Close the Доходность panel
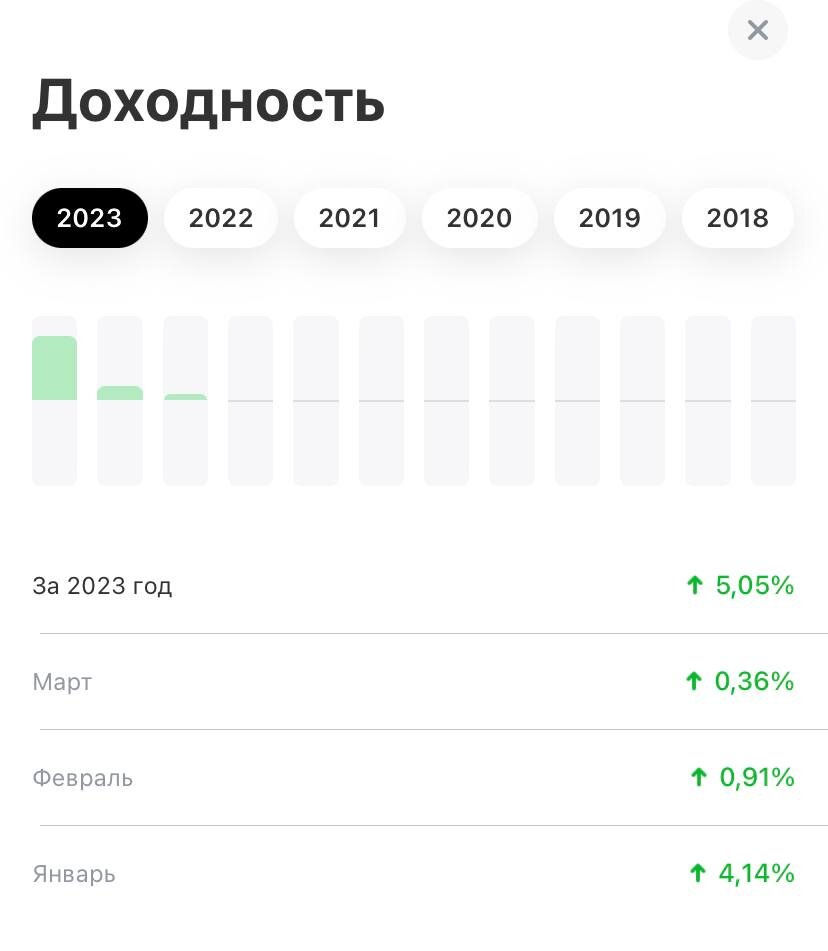Image resolution: width=828 pixels, height=951 pixels. pos(757,31)
